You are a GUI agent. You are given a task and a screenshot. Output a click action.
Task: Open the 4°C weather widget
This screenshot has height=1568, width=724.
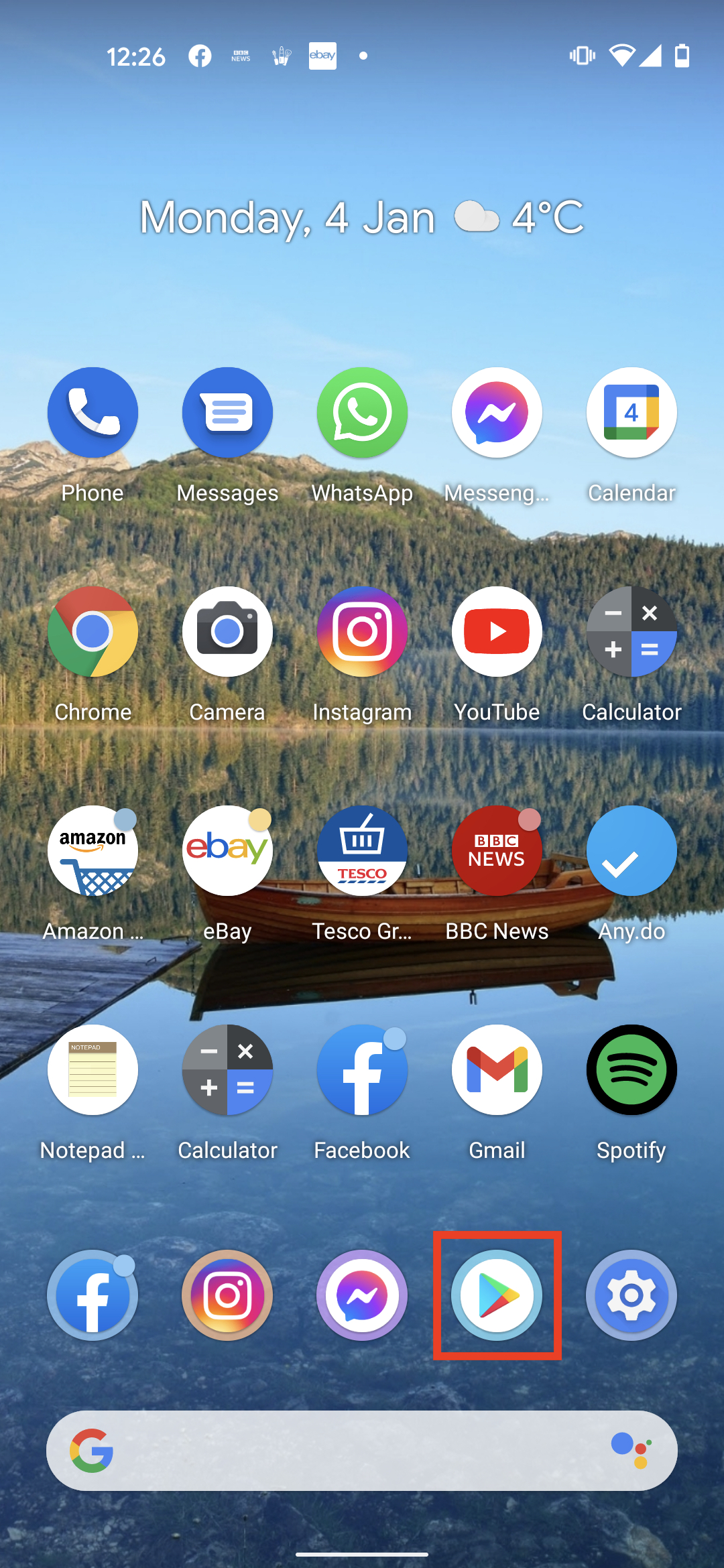coord(520,218)
